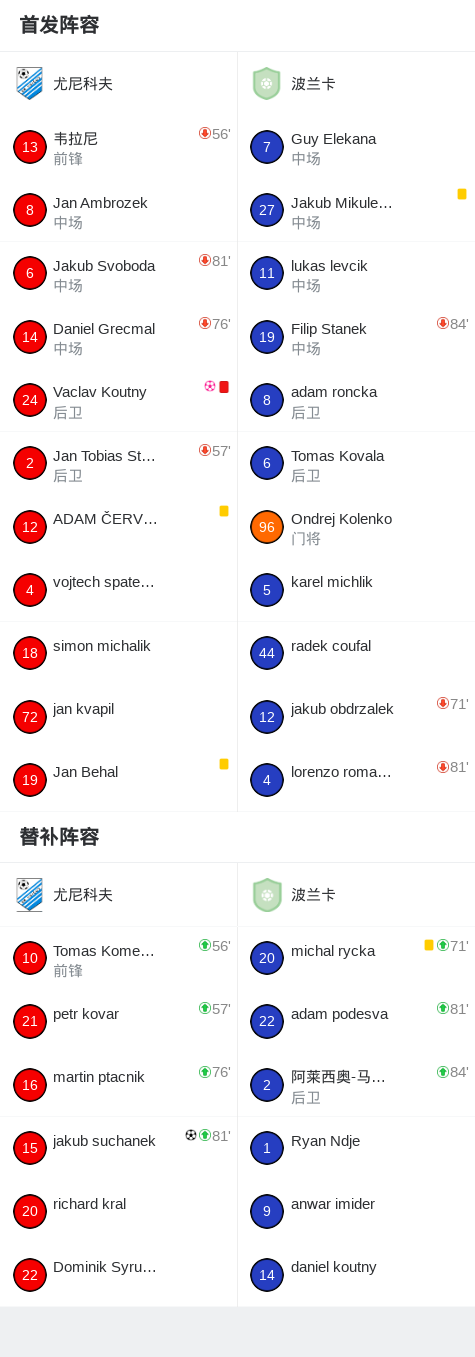The width and height of the screenshot is (475, 1357).
Task: Open Tomas Kovala's player details
Action: point(356,464)
